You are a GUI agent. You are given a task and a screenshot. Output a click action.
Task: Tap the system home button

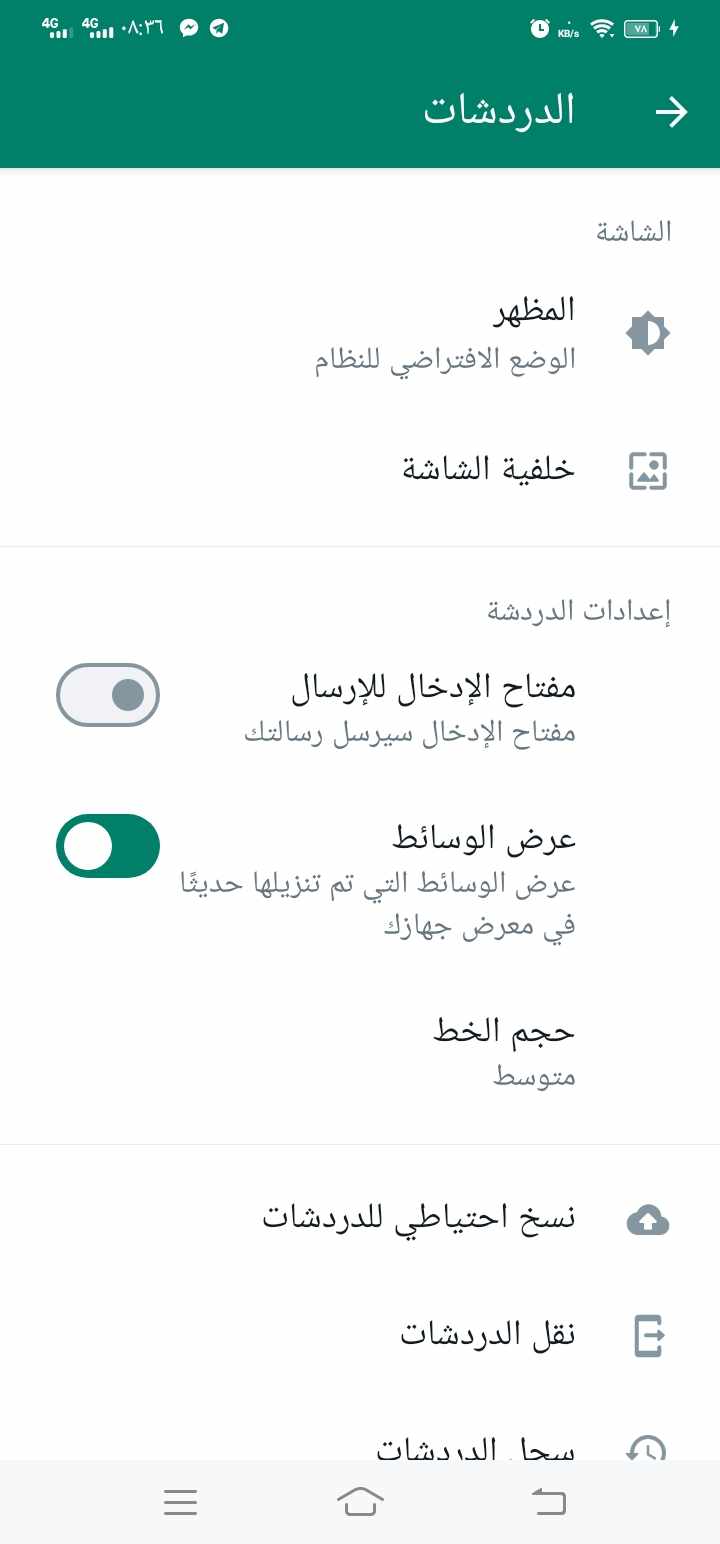(x=360, y=1501)
